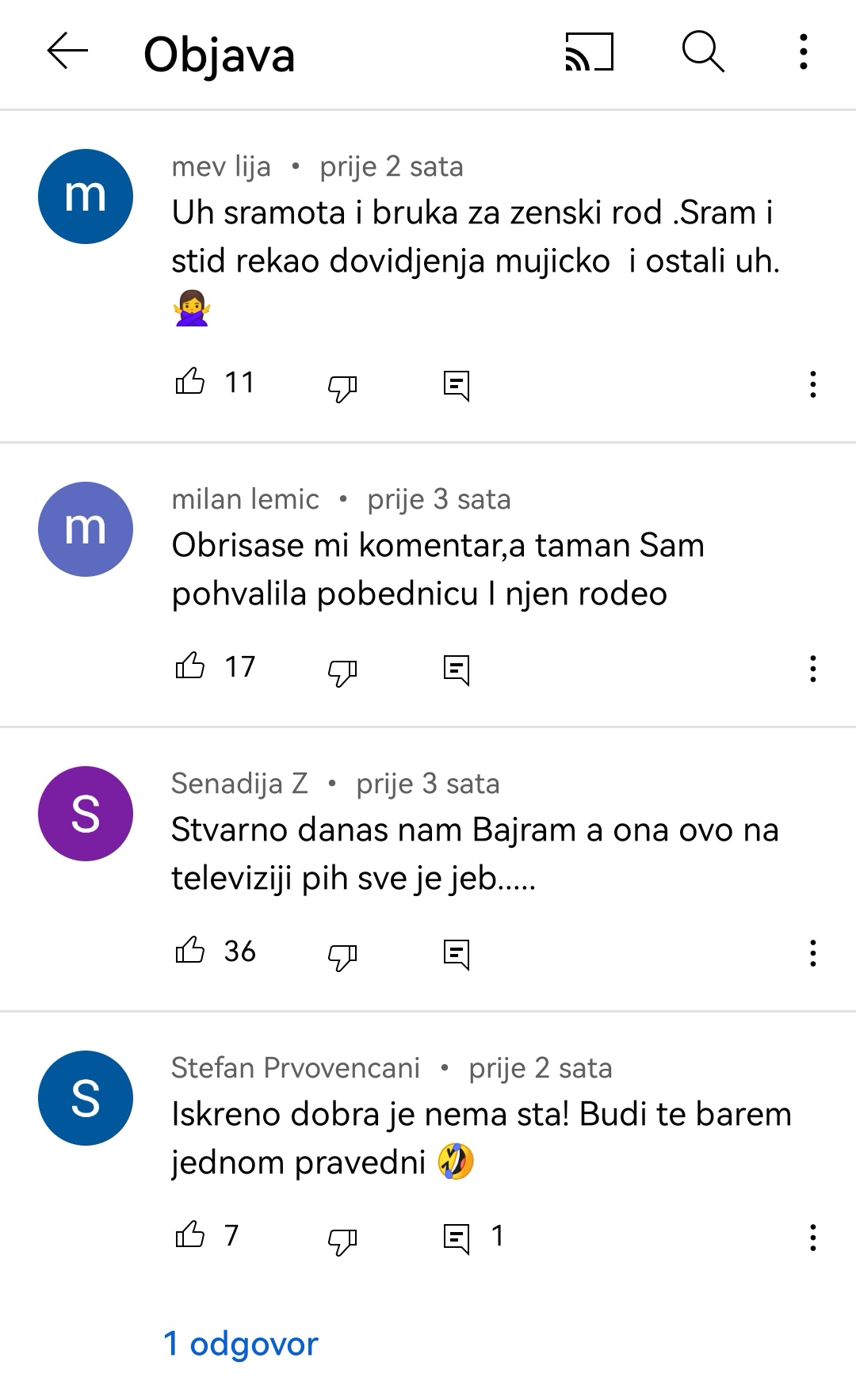Open the top bar overflow menu

click(803, 52)
